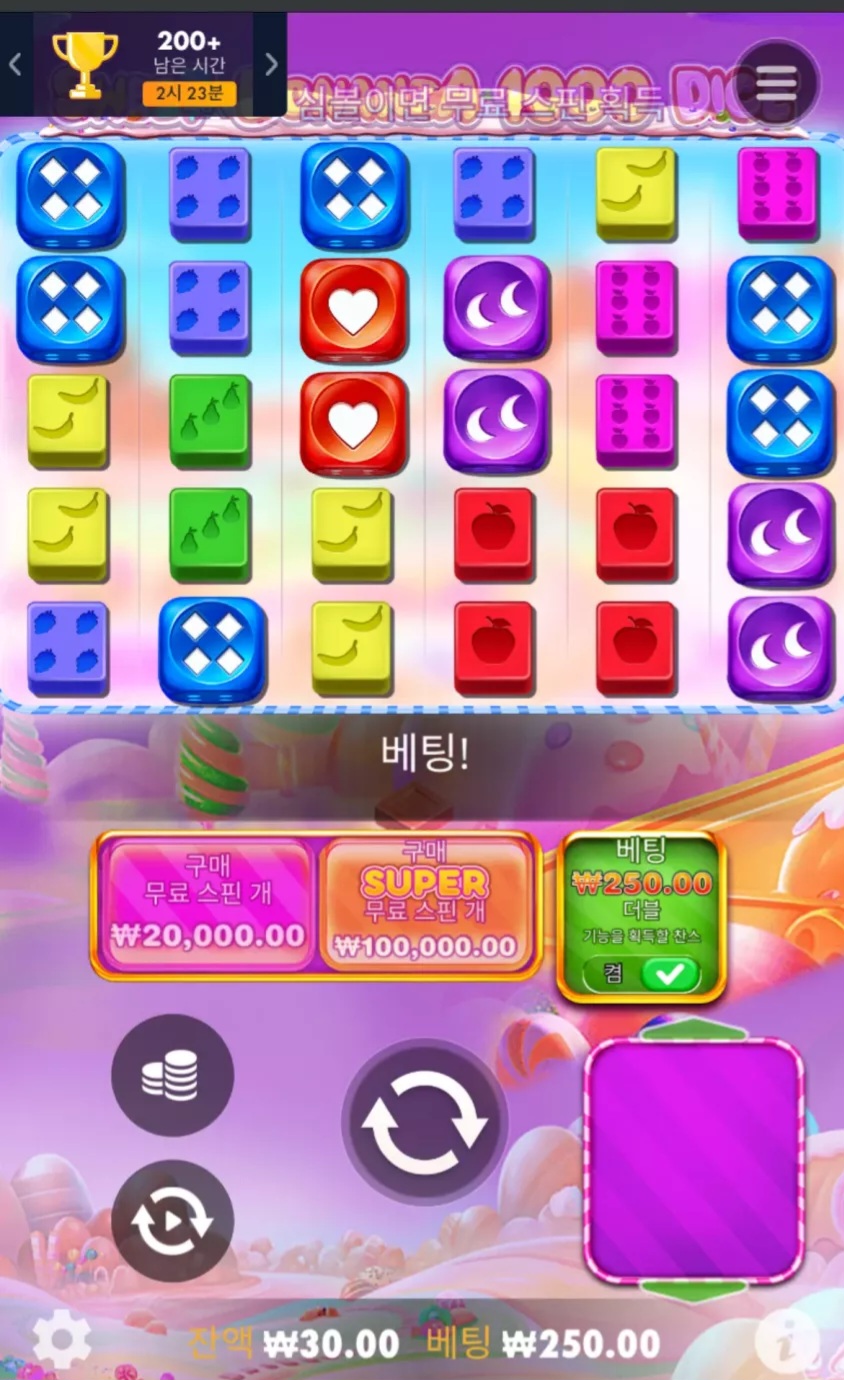Go to next tournament banner arrow
The width and height of the screenshot is (844, 1380).
click(x=271, y=65)
